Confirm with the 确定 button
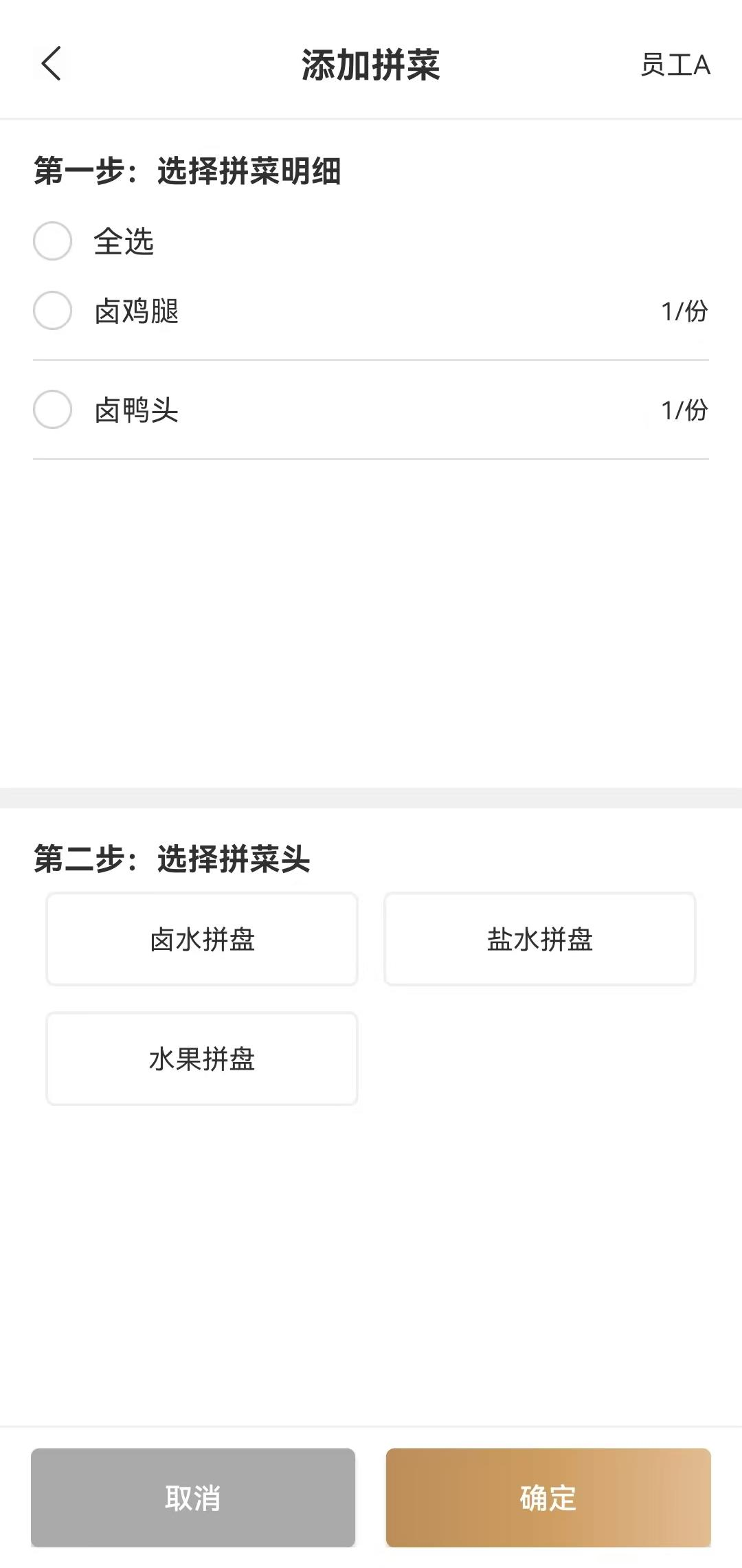This screenshot has width=742, height=1568. (548, 1498)
